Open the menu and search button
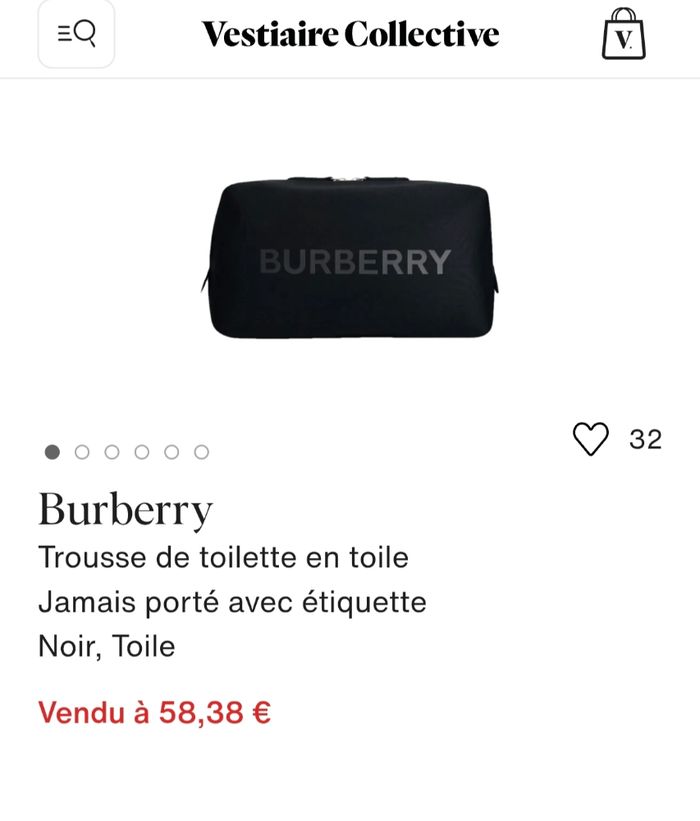 (x=76, y=35)
